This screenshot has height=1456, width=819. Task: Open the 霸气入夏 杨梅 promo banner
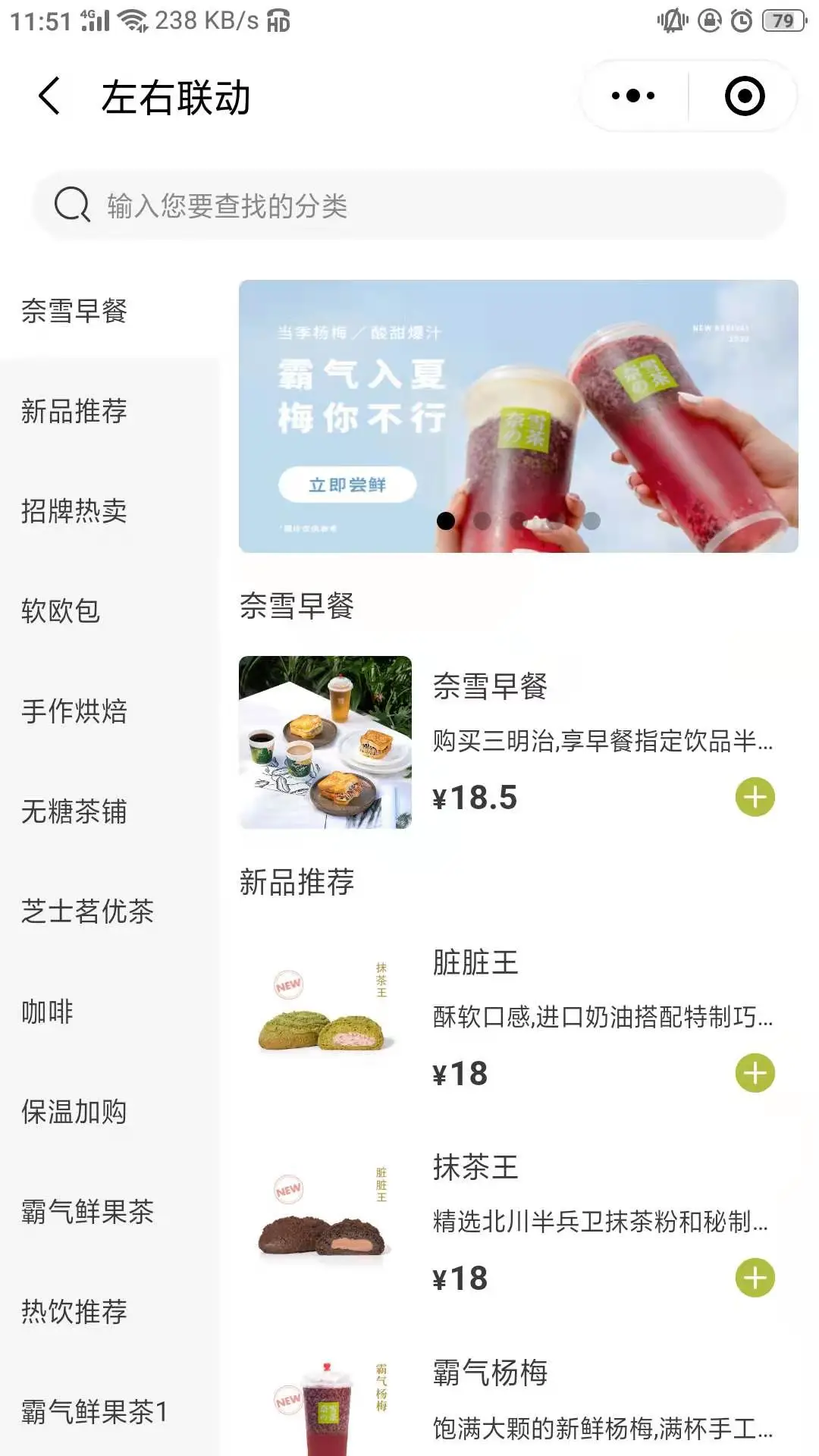518,416
